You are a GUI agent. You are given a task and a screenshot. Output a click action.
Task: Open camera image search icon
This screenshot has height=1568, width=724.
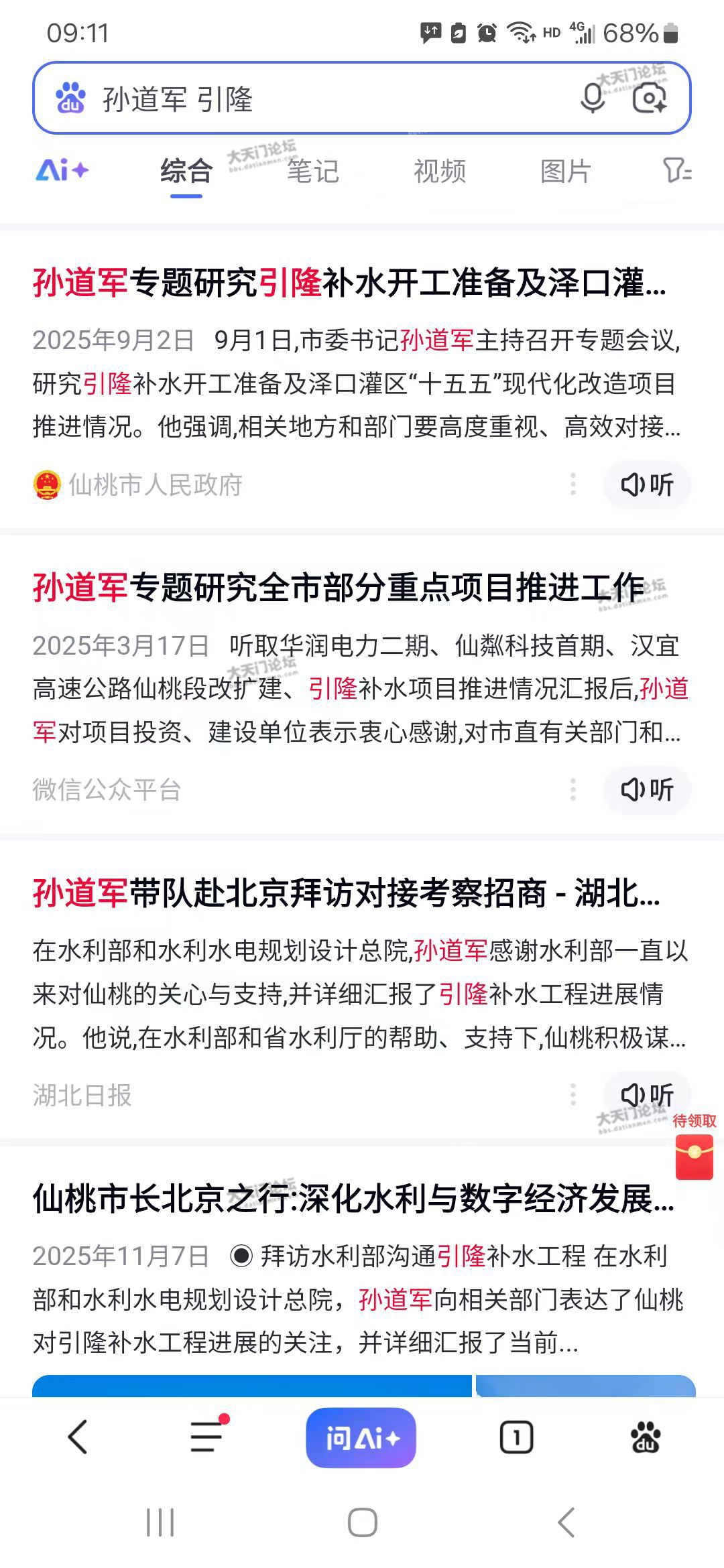pos(649,99)
